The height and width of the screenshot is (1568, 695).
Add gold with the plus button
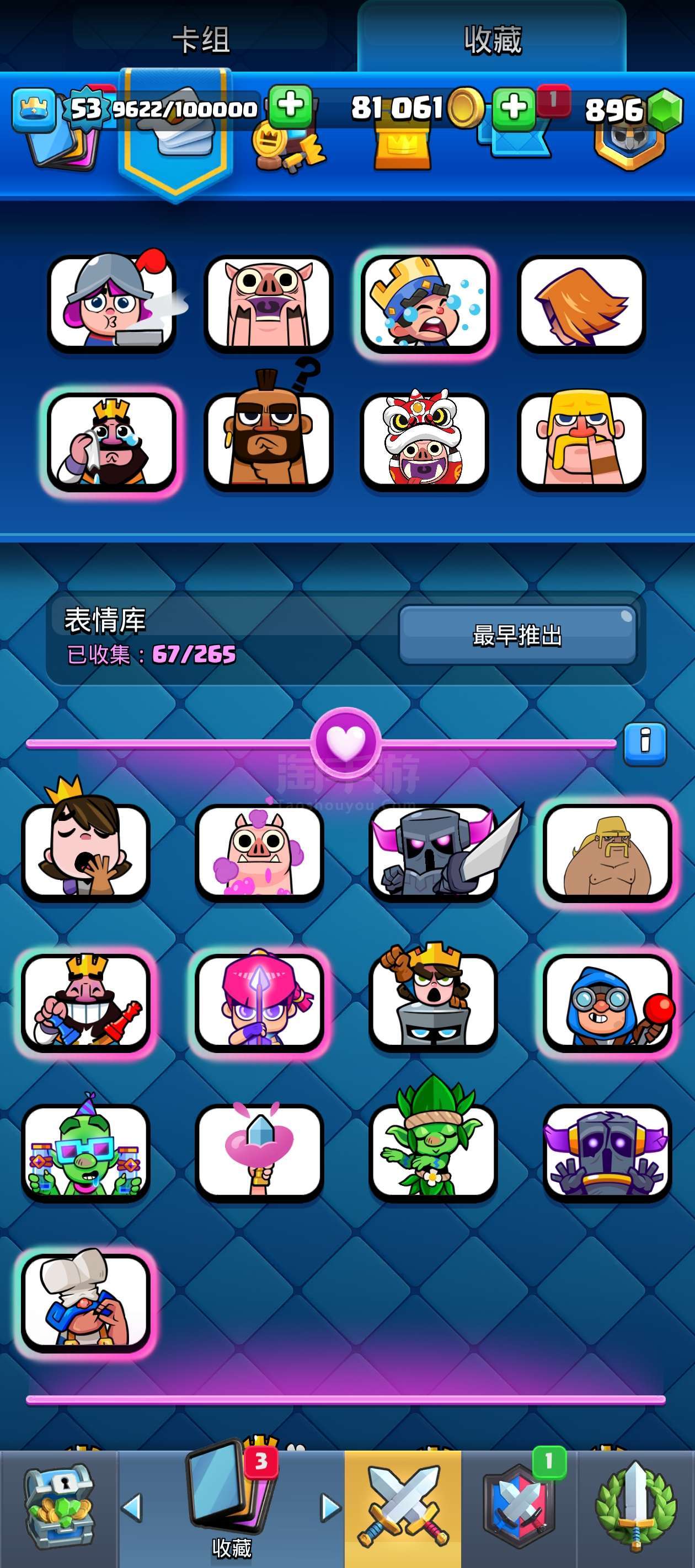pos(290,106)
